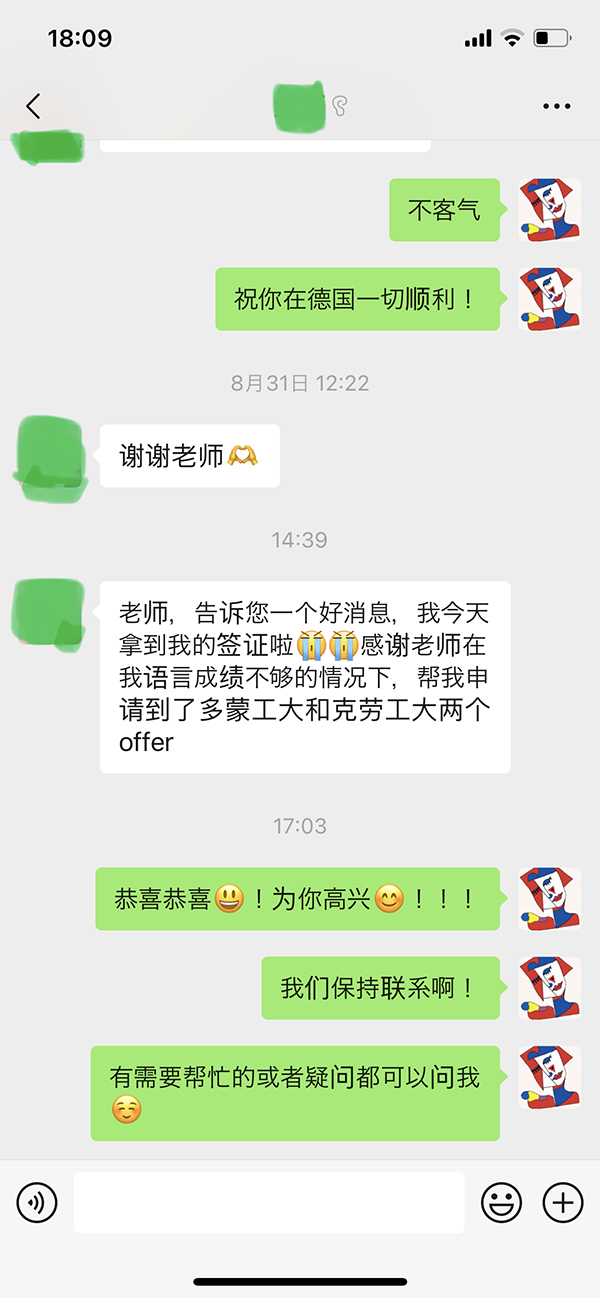Go back to the chat list
The height and width of the screenshot is (1298, 600).
pos(34,106)
